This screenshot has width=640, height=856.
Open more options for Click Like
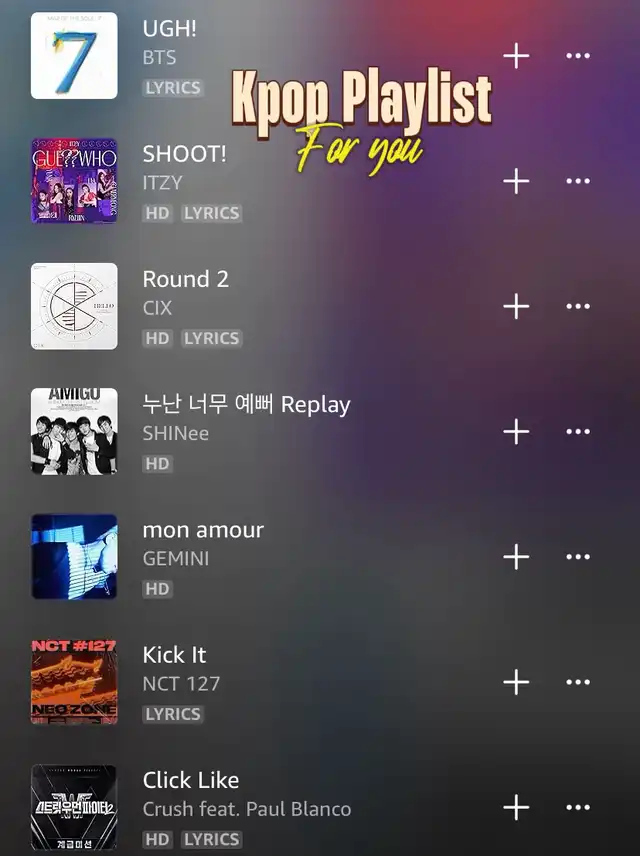coord(578,807)
